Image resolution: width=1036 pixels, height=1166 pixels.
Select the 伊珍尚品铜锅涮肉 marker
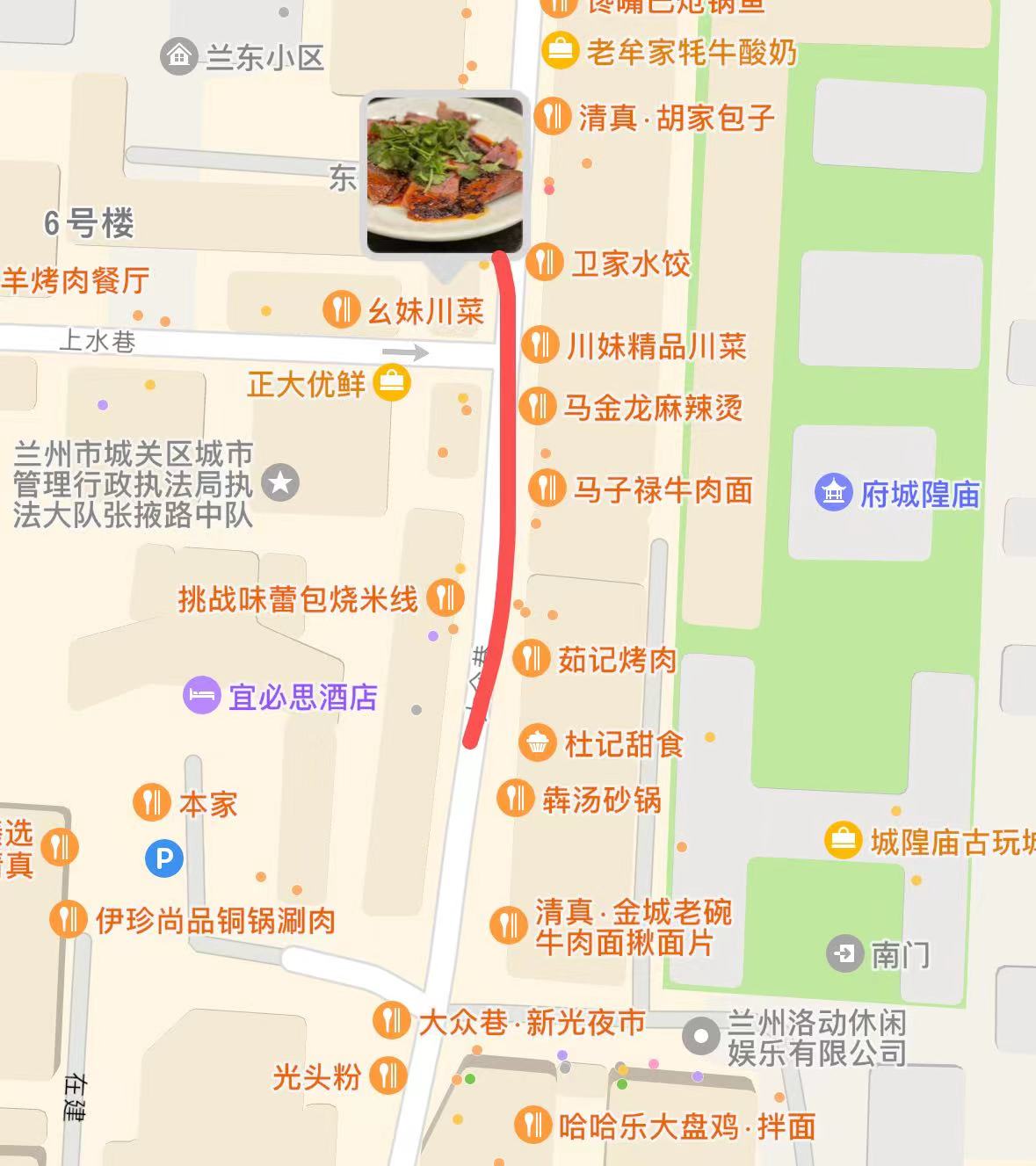click(68, 919)
